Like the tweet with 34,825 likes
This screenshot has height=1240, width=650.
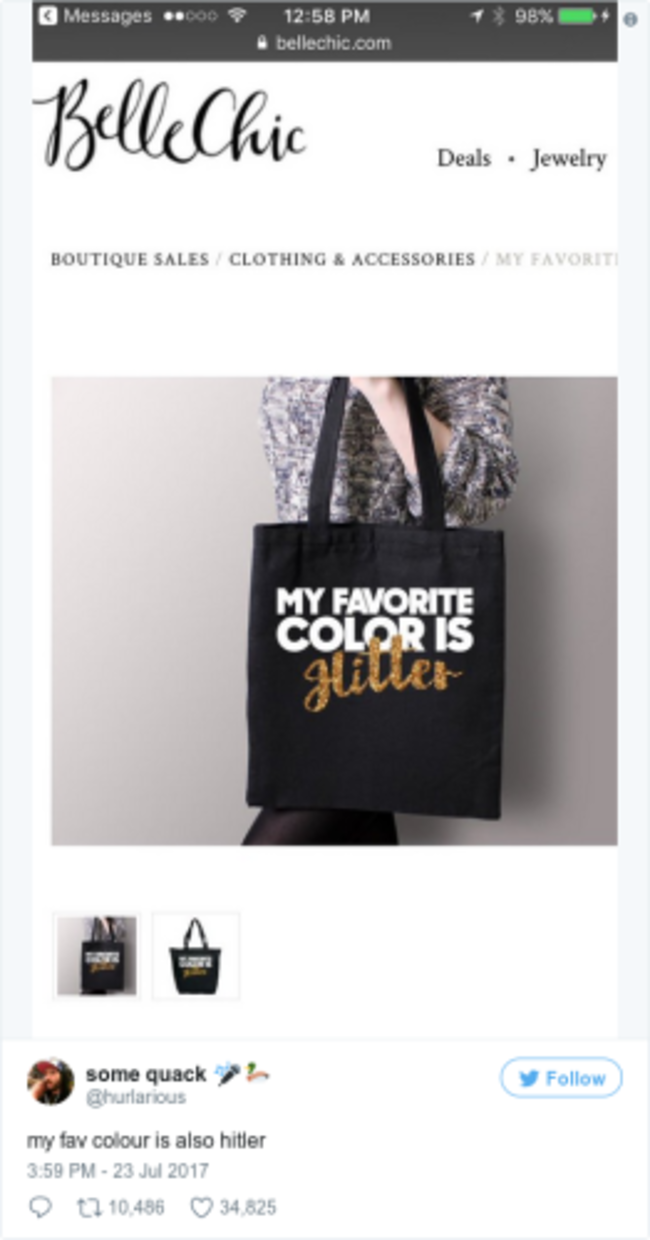(202, 1208)
